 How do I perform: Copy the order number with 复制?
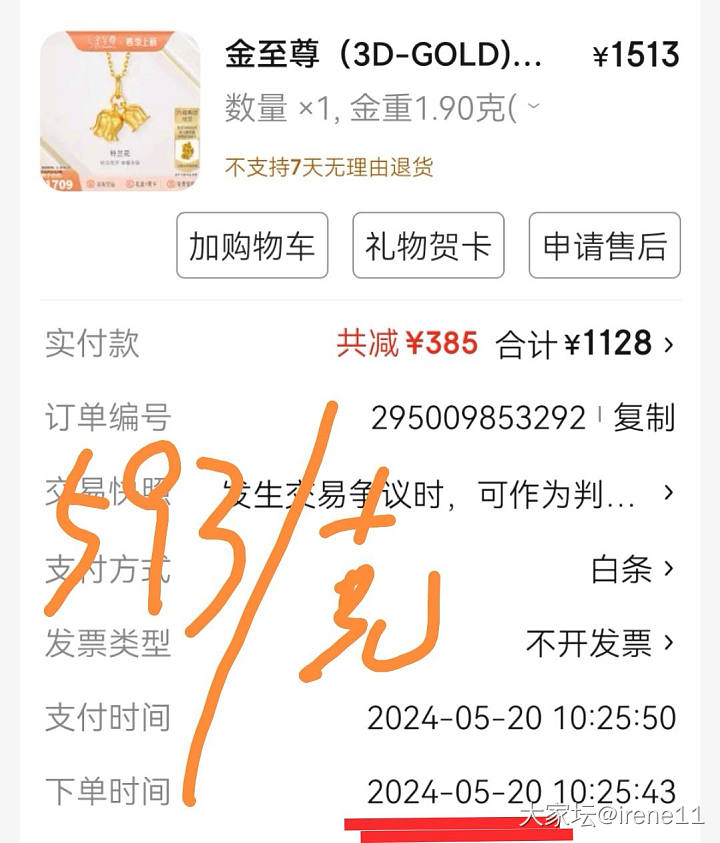coord(645,418)
